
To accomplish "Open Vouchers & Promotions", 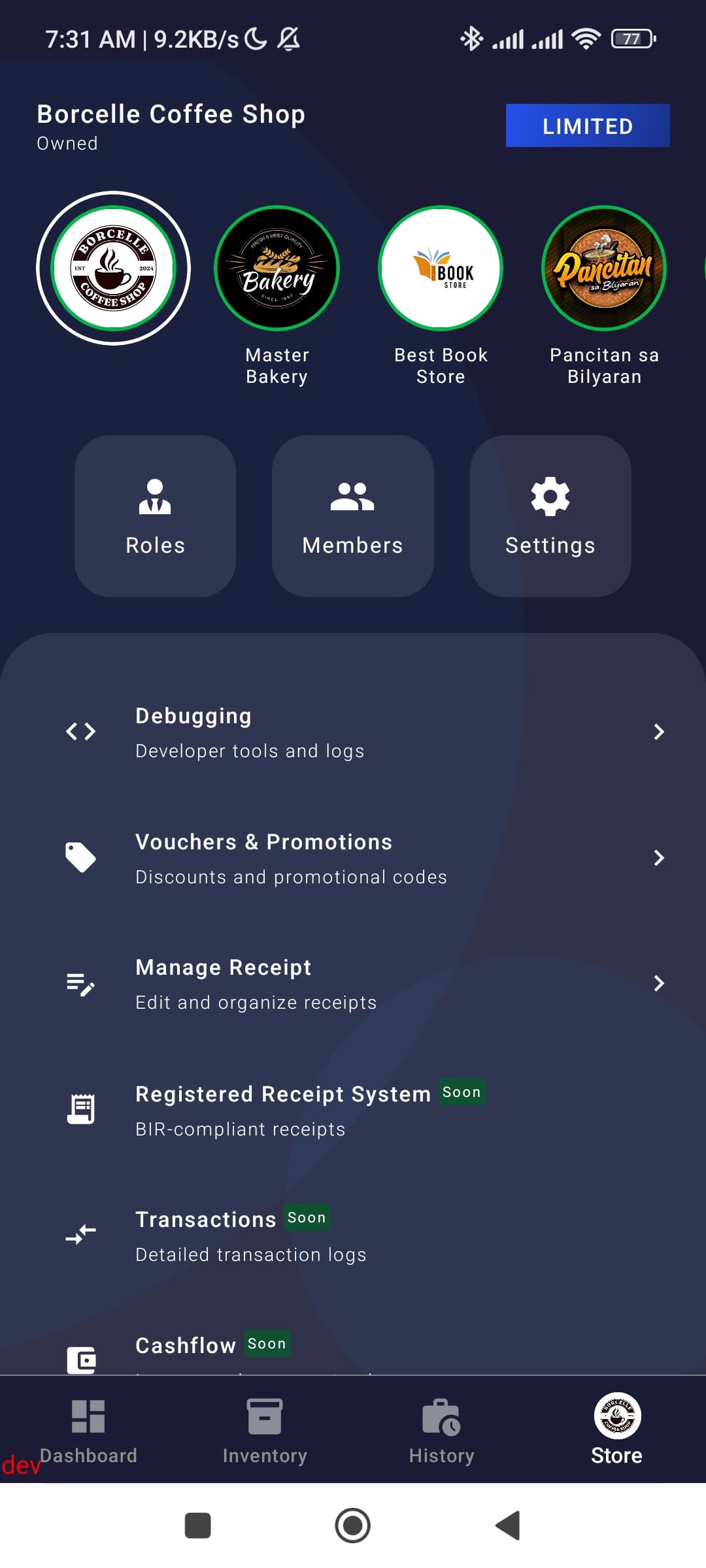I will click(x=353, y=858).
